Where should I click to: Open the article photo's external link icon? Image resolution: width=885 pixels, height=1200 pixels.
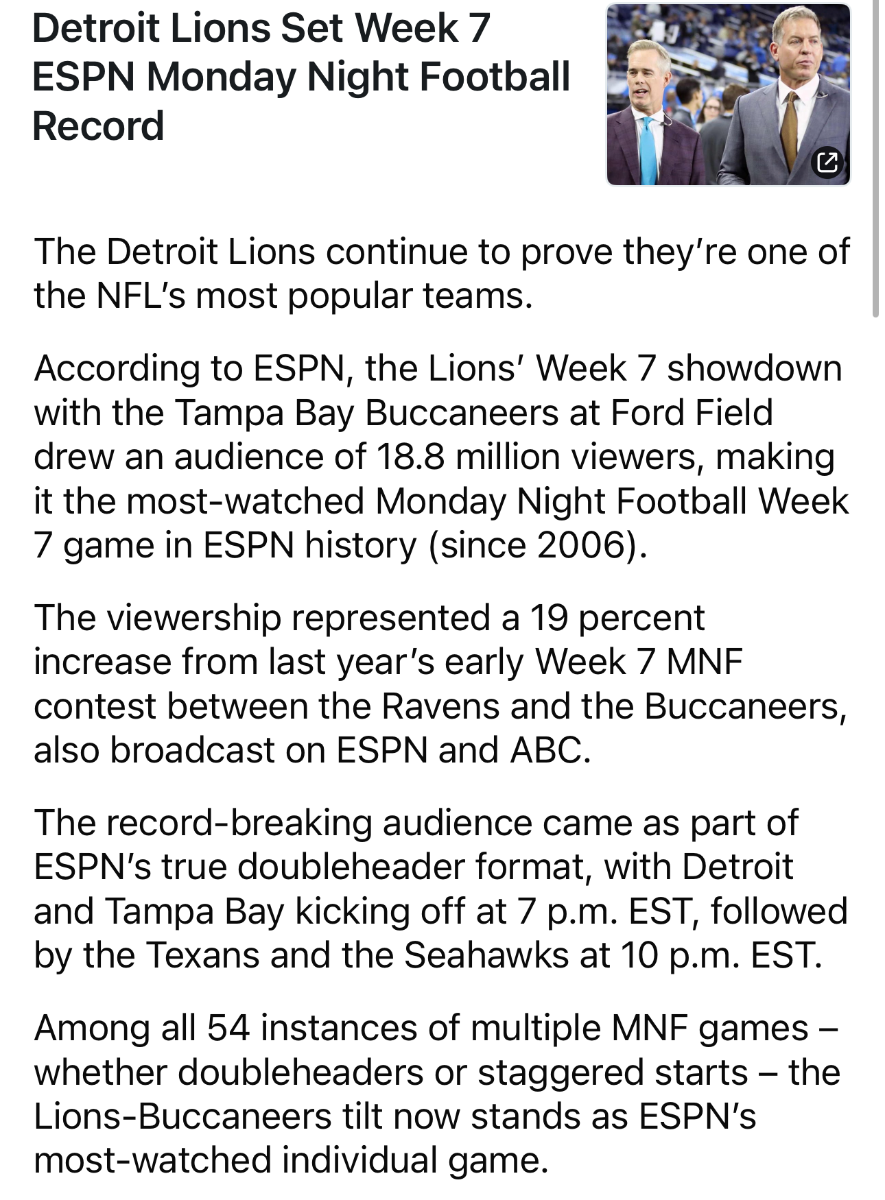pyautogui.click(x=826, y=162)
